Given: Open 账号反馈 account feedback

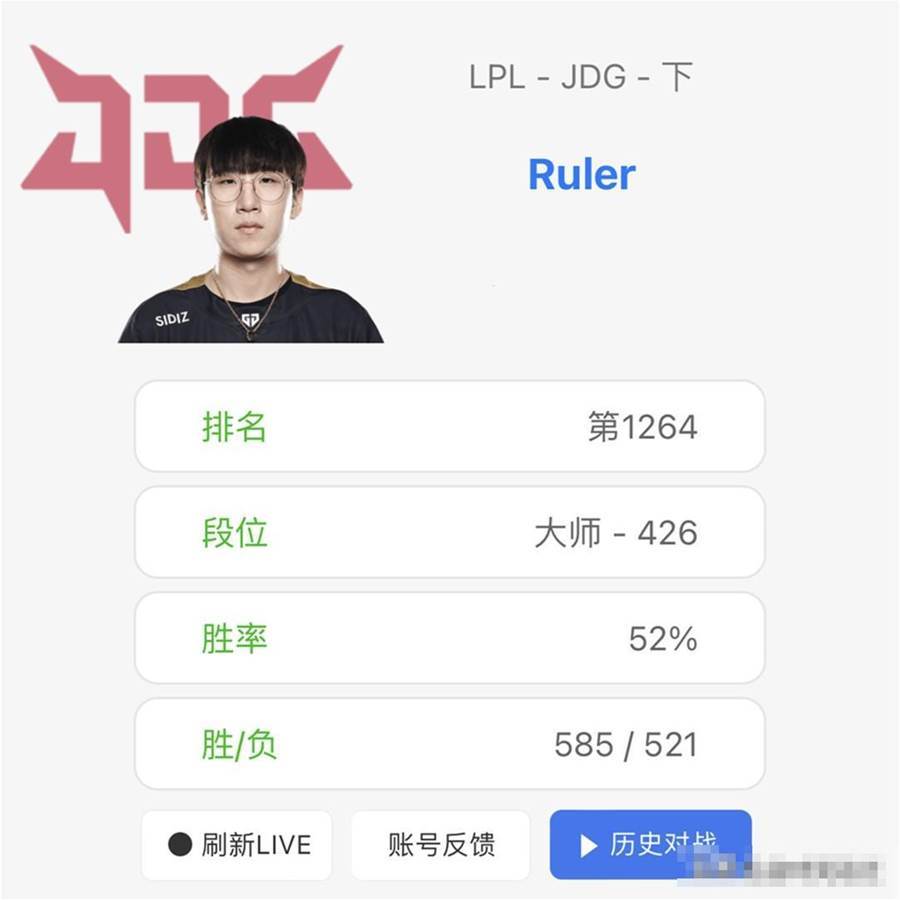Looking at the screenshot, I should (x=440, y=845).
